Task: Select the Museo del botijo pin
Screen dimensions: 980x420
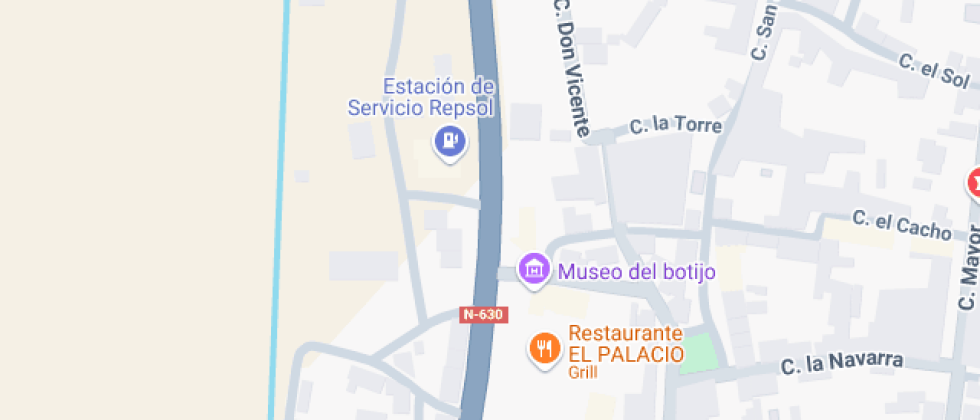Action: coord(534,269)
